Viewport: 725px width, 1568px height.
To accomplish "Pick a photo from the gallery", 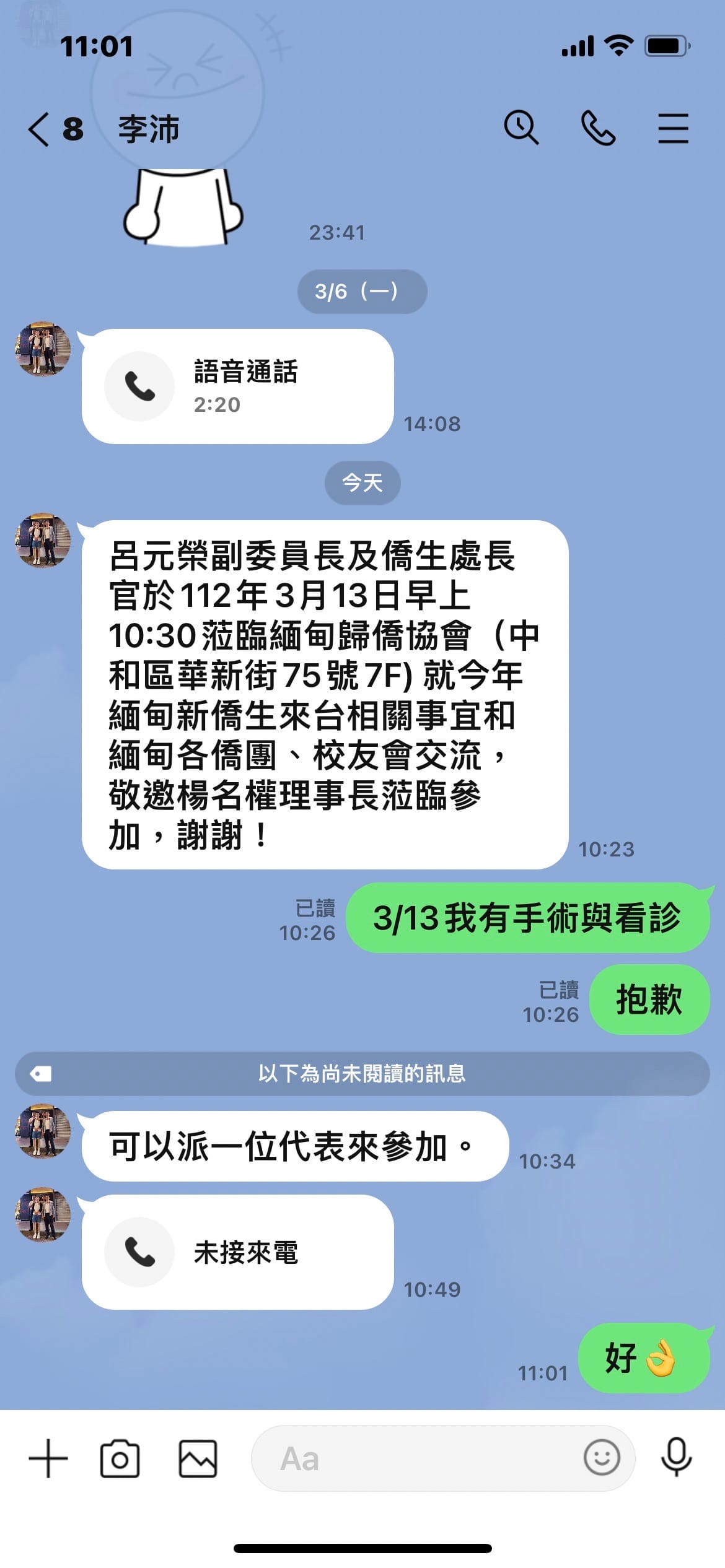I will coord(198,1459).
